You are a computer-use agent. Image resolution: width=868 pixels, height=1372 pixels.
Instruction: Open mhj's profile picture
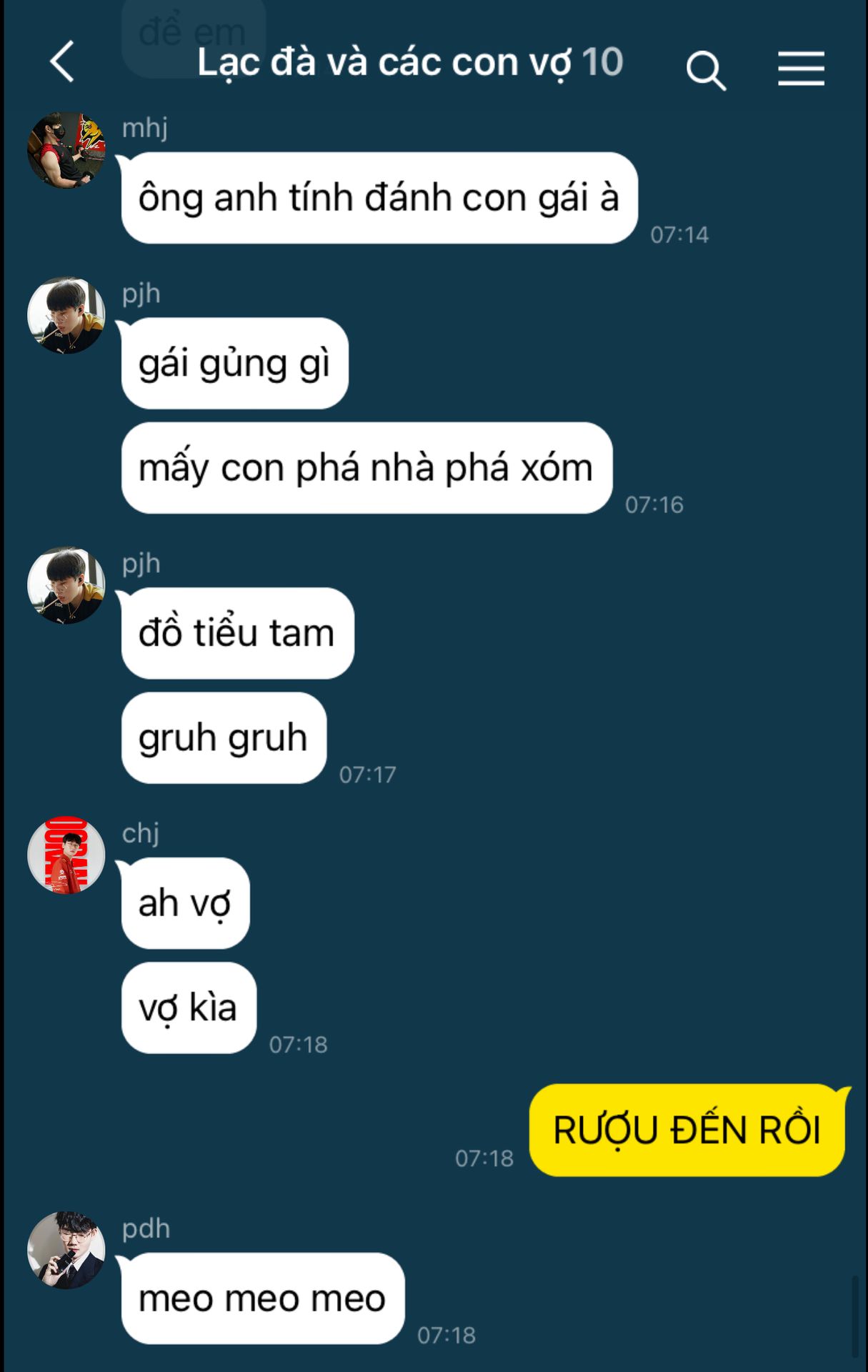coord(66,151)
